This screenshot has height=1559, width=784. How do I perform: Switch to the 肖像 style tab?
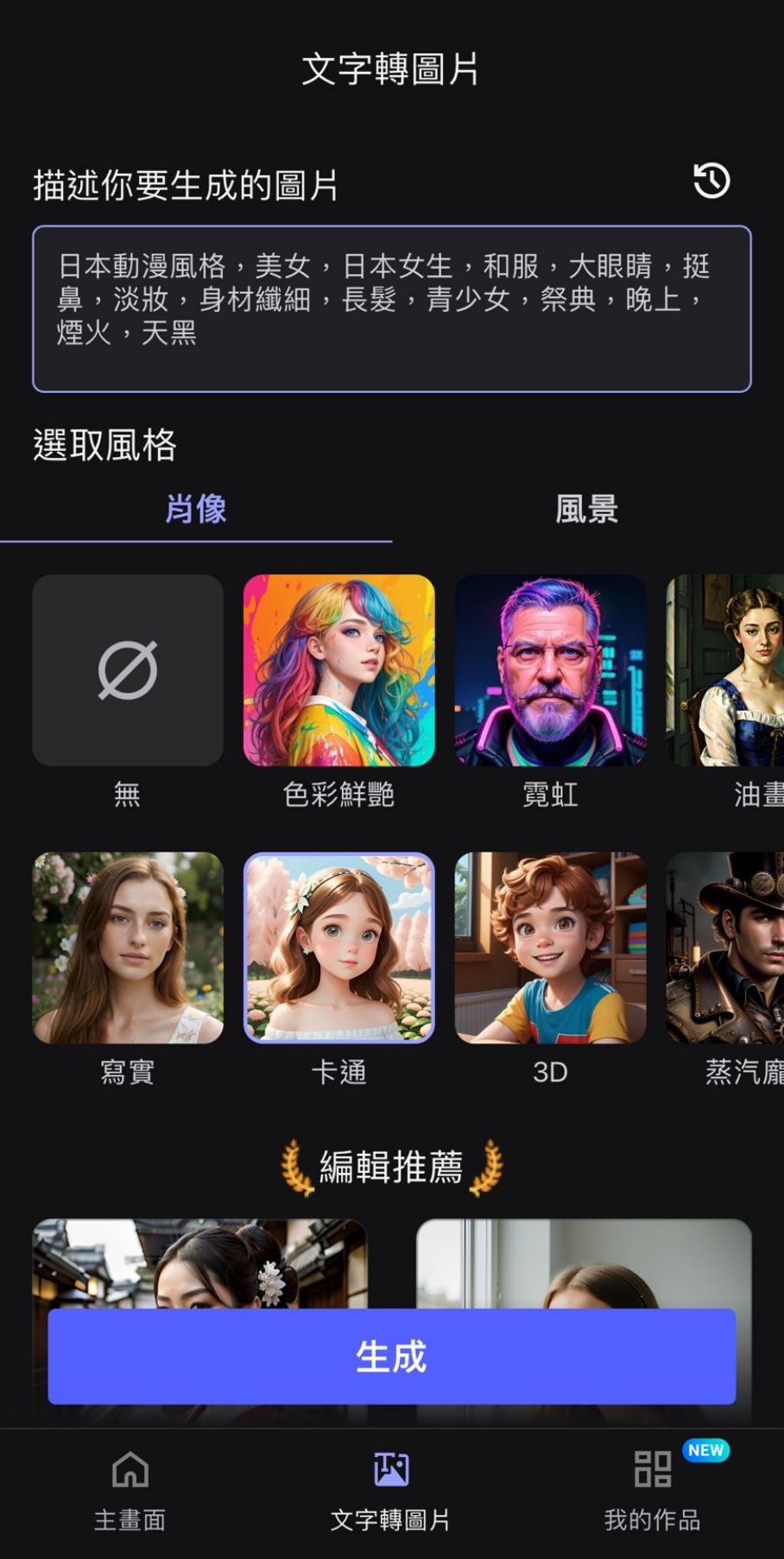196,510
